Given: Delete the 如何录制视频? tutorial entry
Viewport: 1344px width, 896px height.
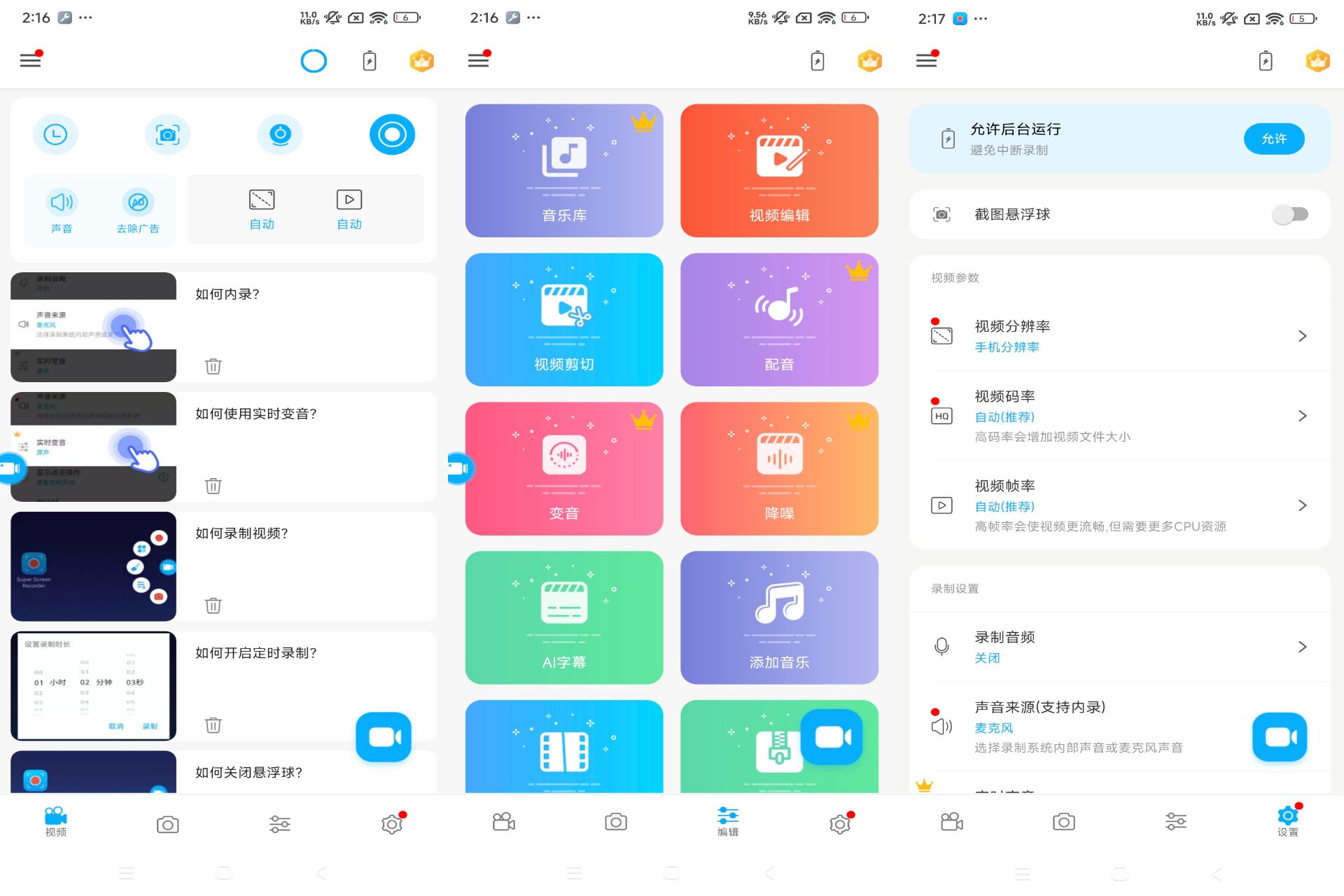Looking at the screenshot, I should pos(213,605).
